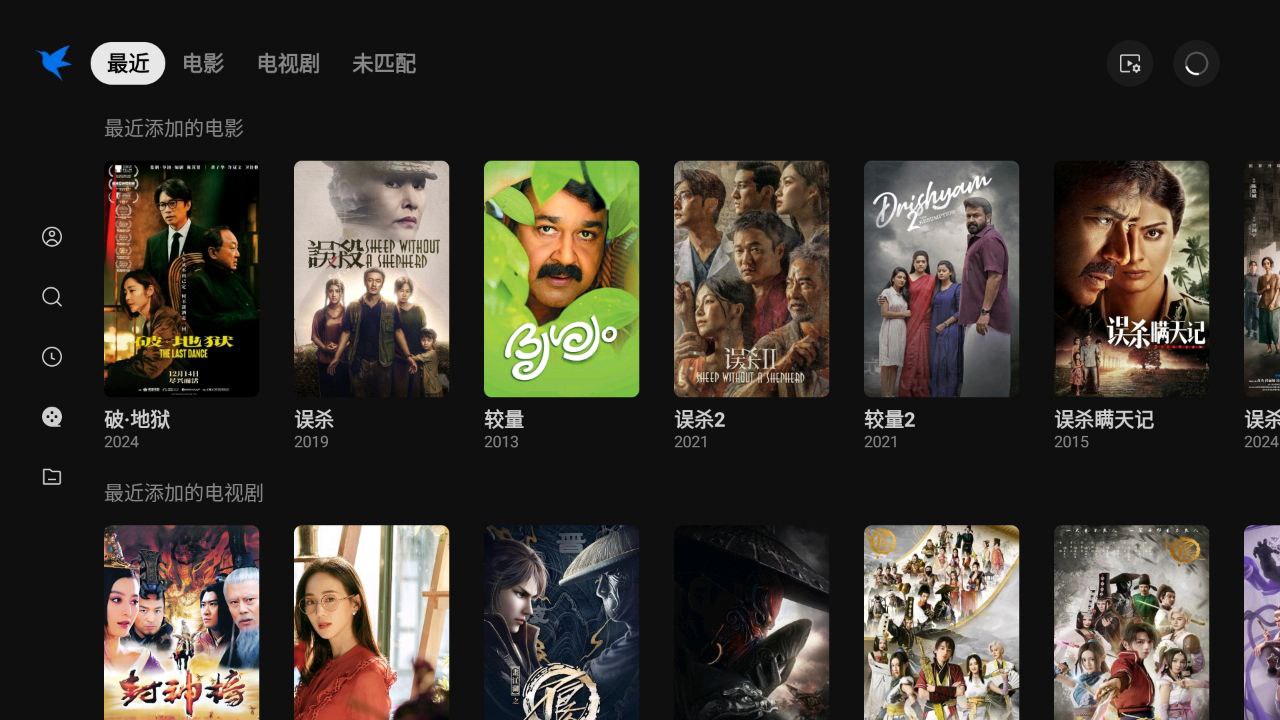Open the media library reel icon
This screenshot has width=1280, height=720.
[52, 417]
